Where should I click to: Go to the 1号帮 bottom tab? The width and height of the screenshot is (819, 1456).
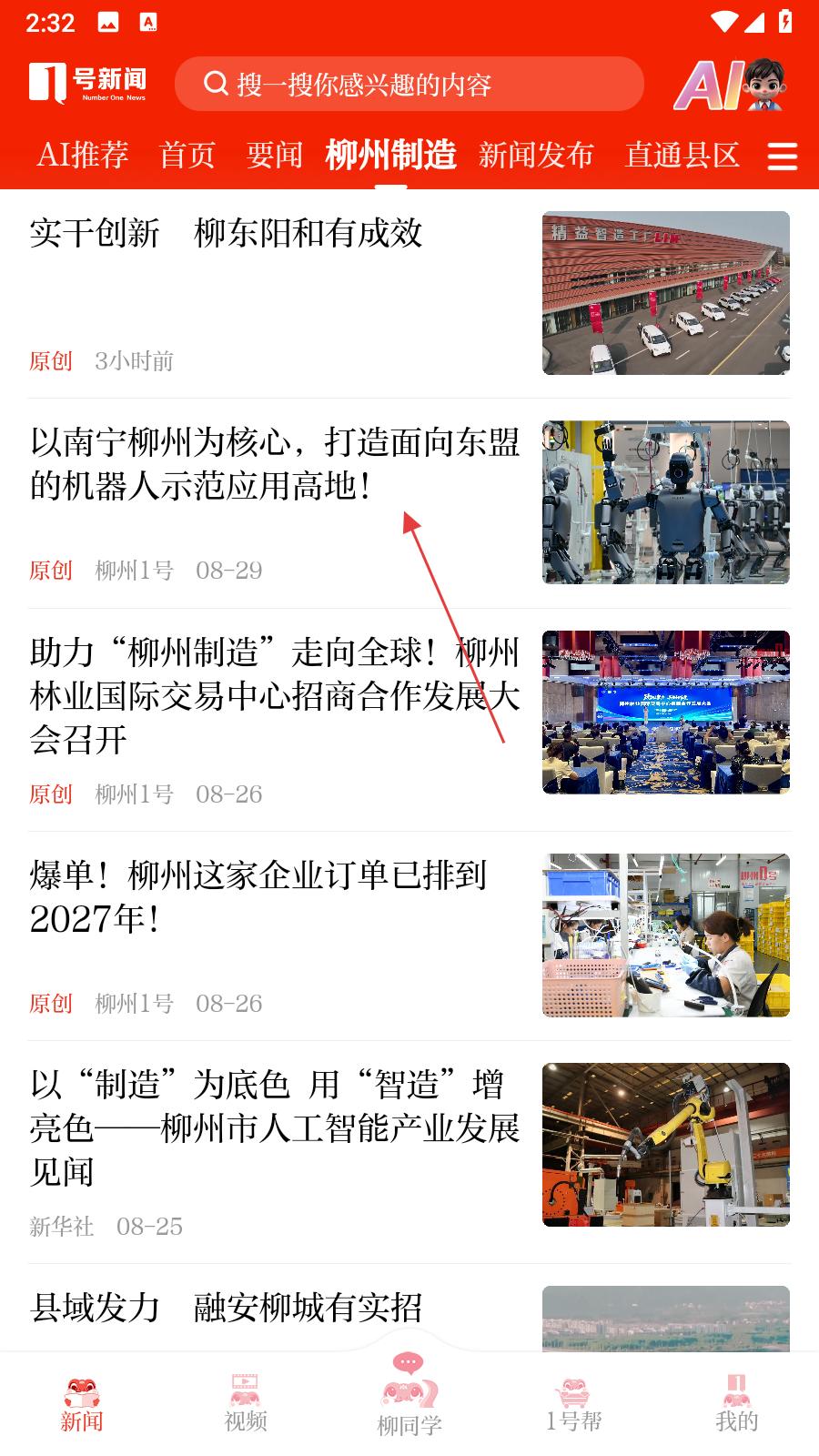[x=573, y=1402]
